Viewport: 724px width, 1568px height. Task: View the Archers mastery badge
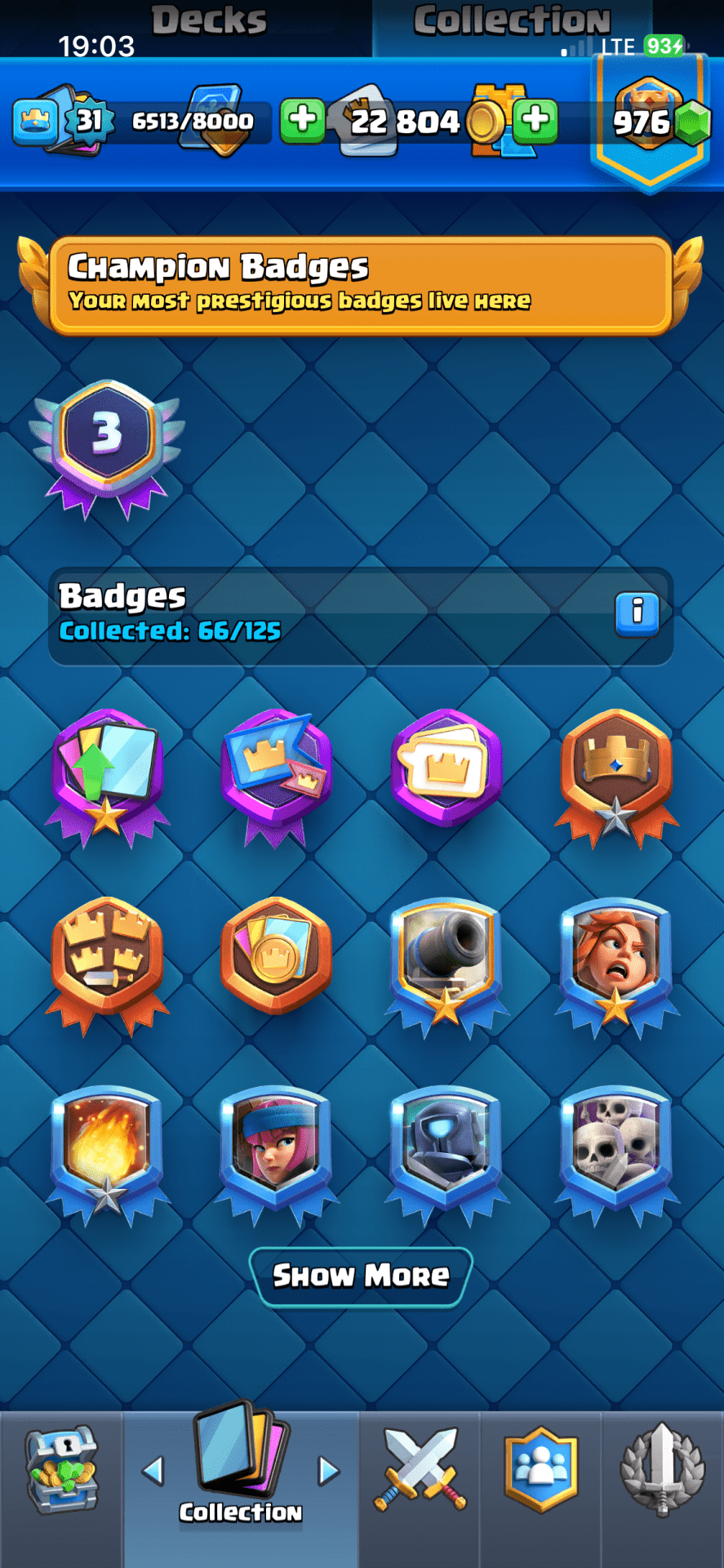pyautogui.click(x=276, y=1151)
